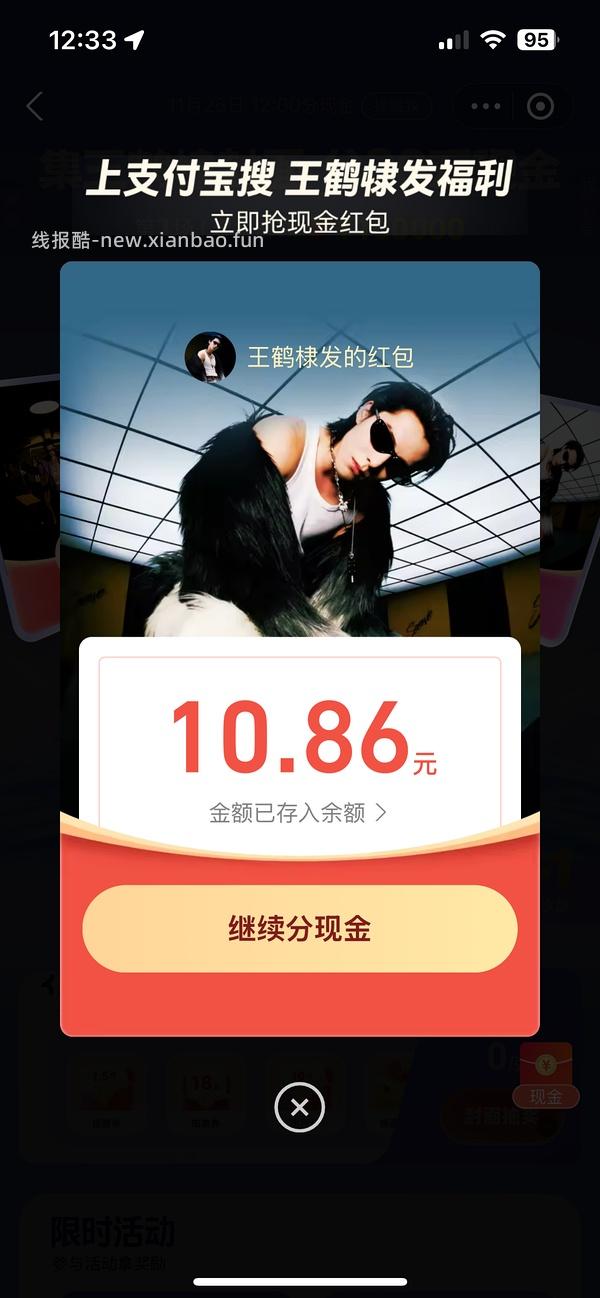Go back with the top-left arrow
Viewport: 600px width, 1298px height.
pos(35,106)
